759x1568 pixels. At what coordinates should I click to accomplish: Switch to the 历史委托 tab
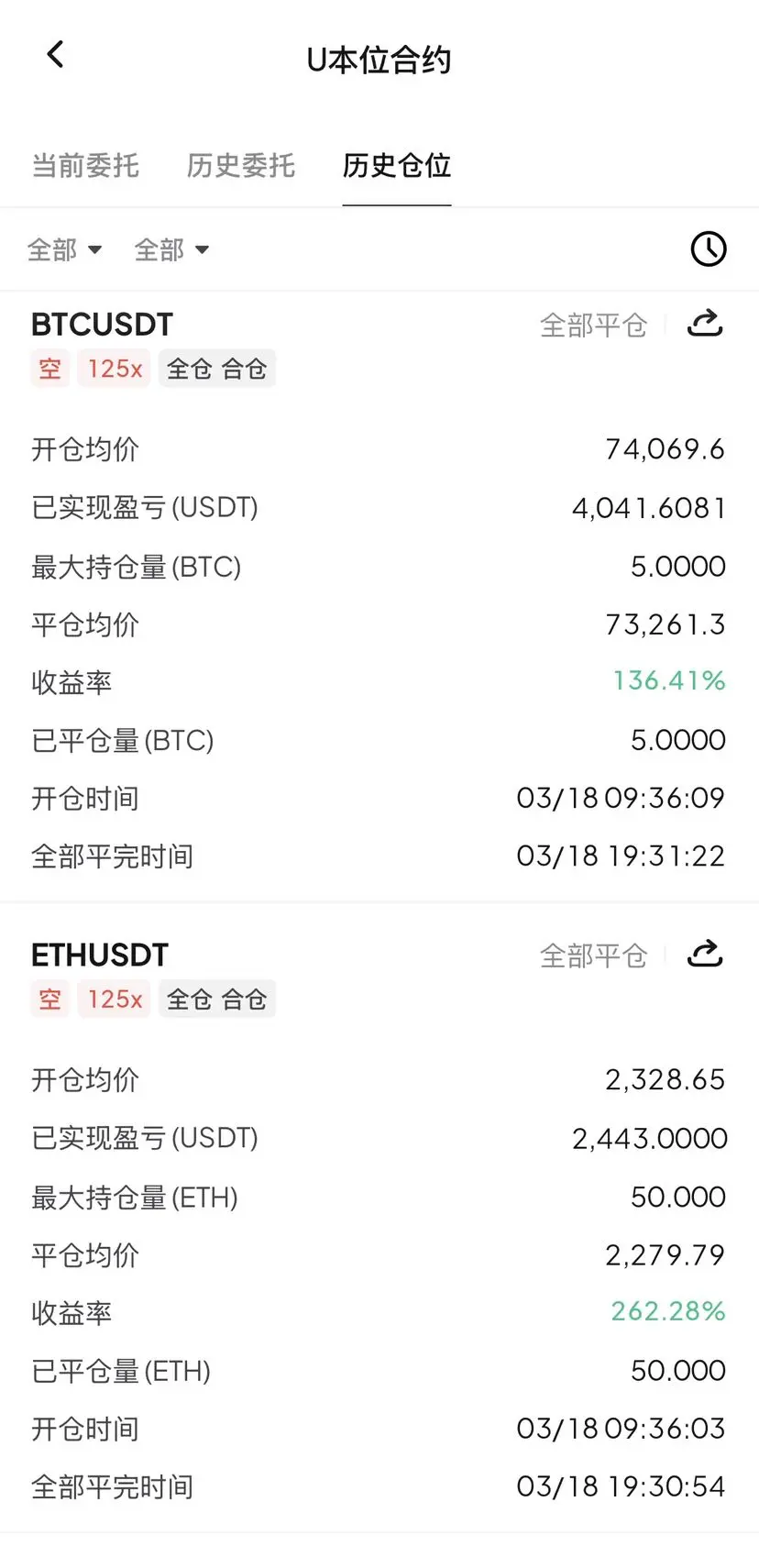tap(240, 166)
